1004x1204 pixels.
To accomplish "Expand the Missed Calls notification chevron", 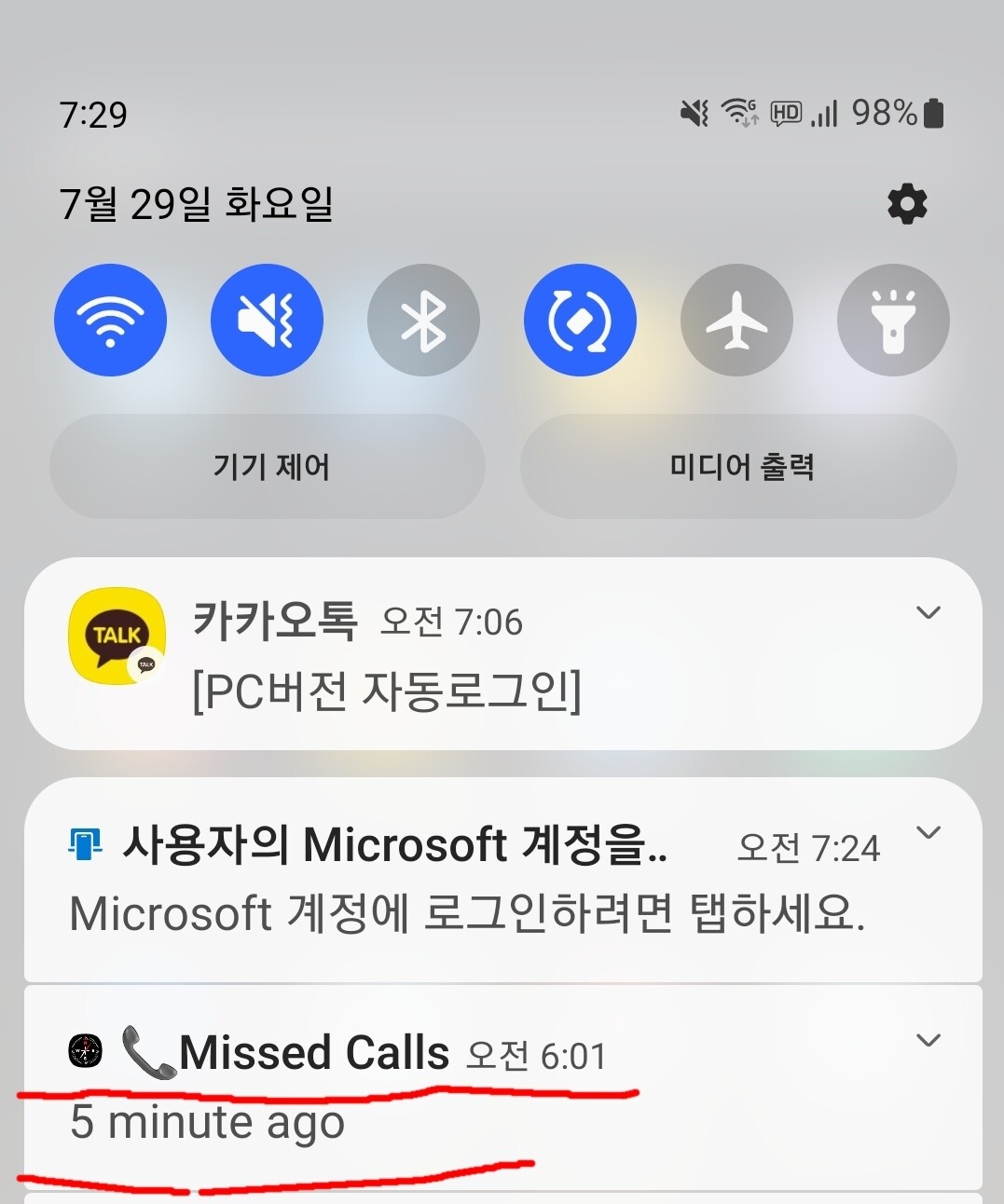I will pyautogui.click(x=928, y=1040).
